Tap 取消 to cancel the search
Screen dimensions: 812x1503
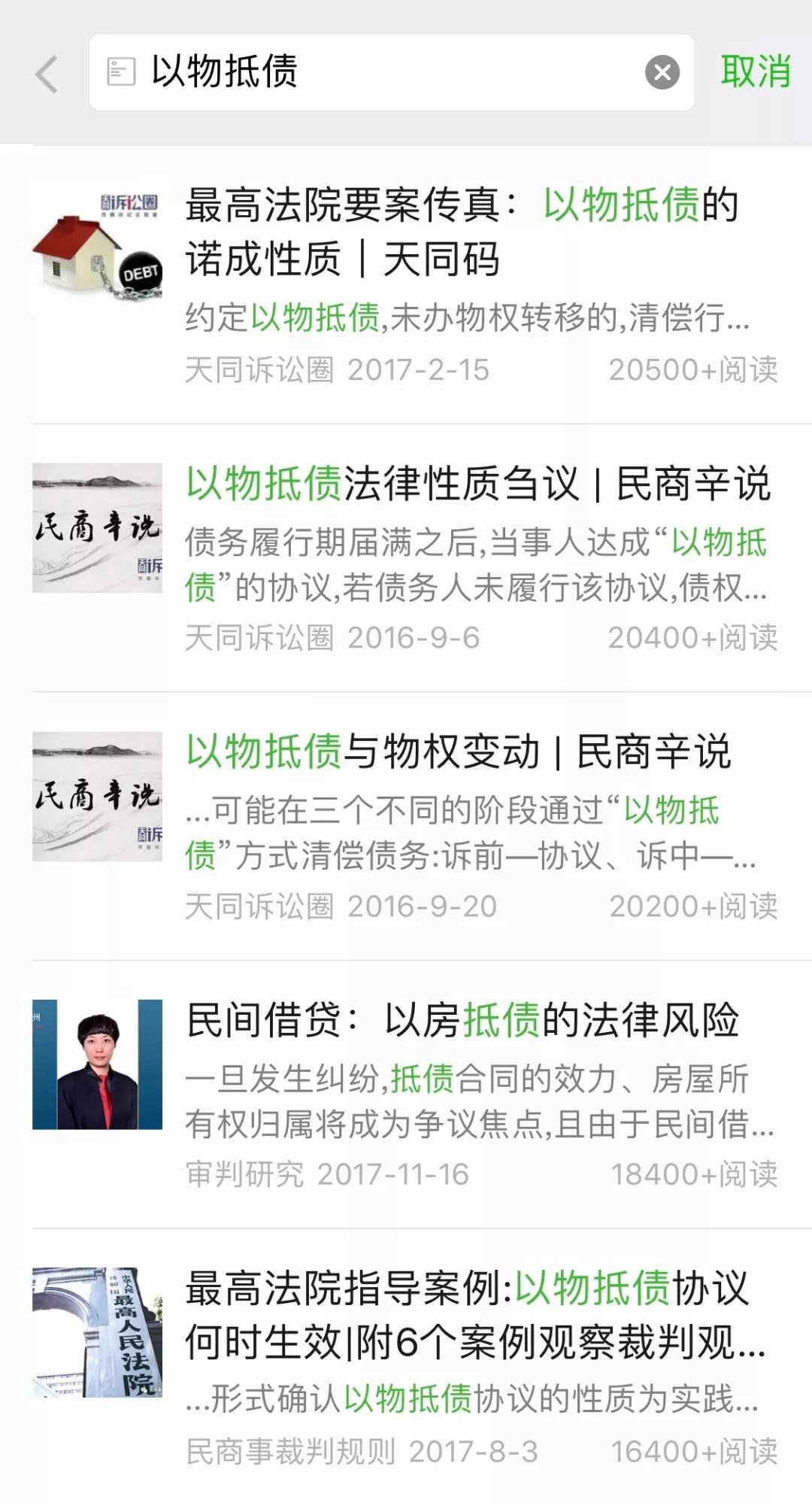[756, 71]
